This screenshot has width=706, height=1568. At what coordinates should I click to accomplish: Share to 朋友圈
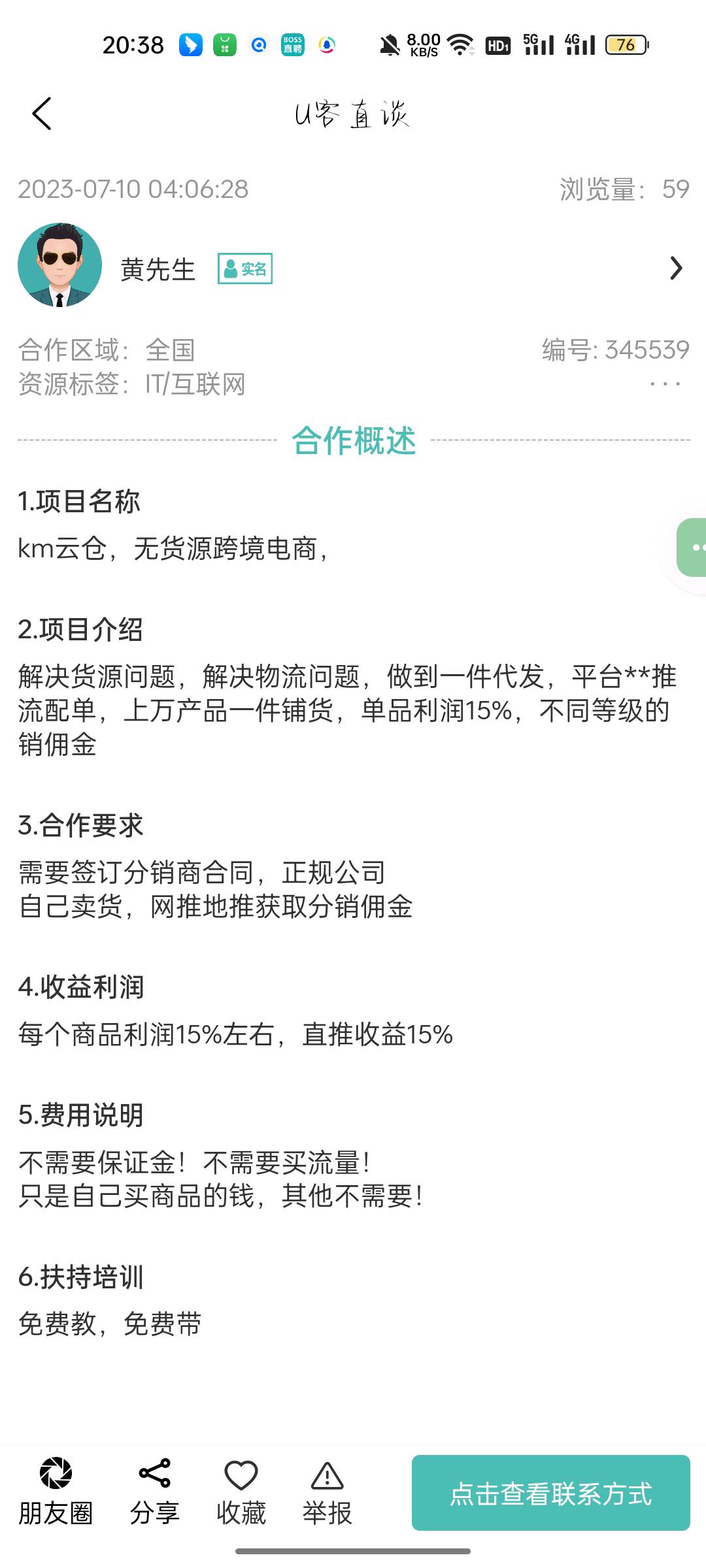pos(56,1492)
